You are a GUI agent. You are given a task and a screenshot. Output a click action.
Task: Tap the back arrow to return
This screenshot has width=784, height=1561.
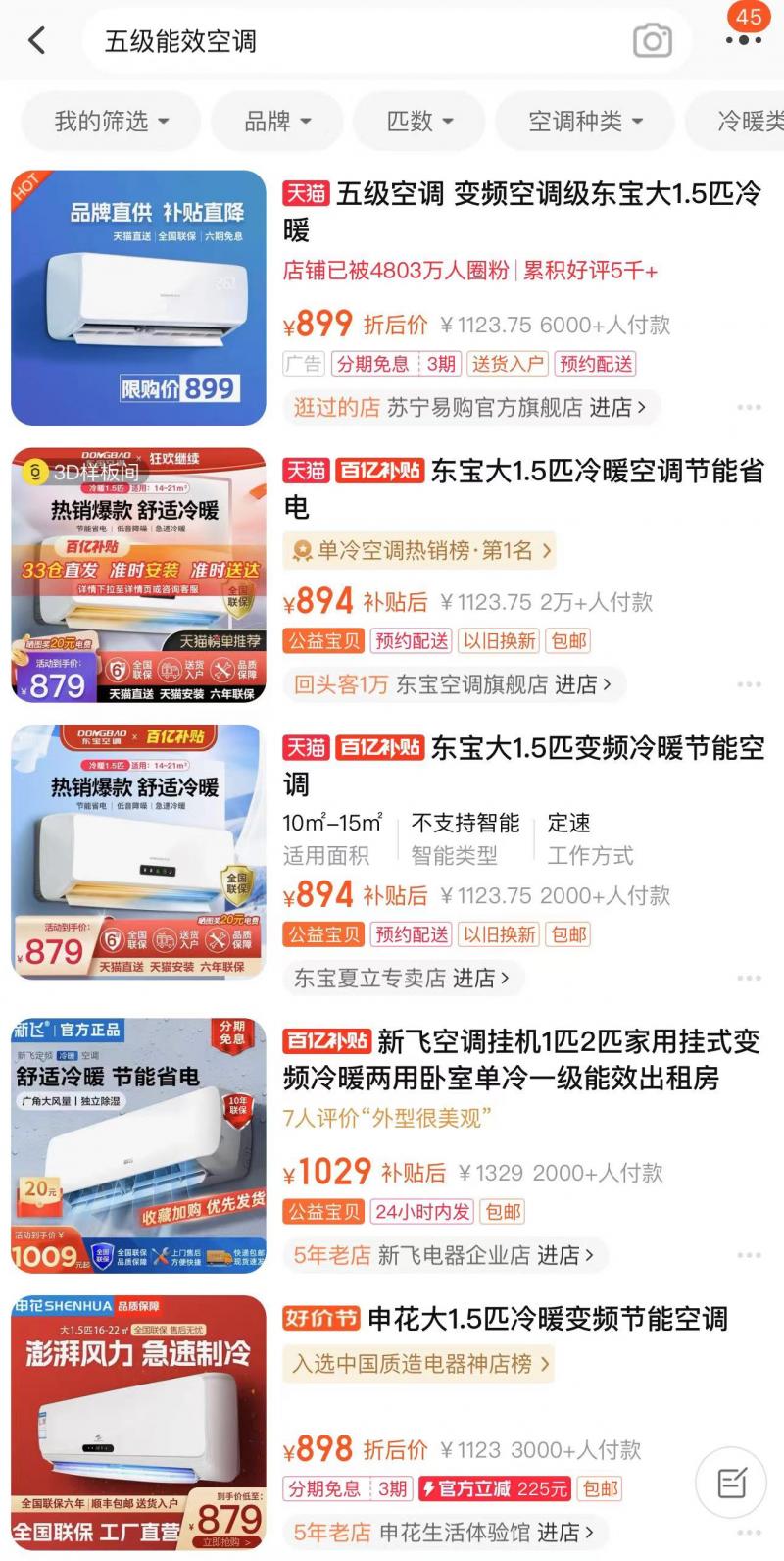click(x=36, y=41)
